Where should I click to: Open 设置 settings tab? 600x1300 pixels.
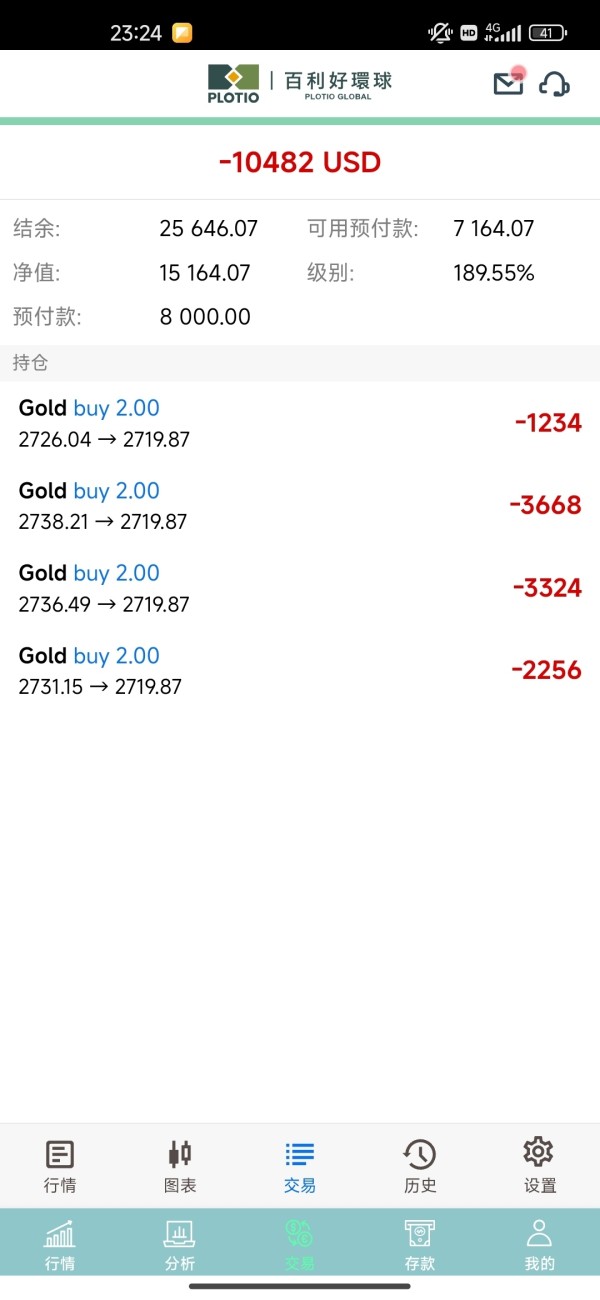(540, 1166)
